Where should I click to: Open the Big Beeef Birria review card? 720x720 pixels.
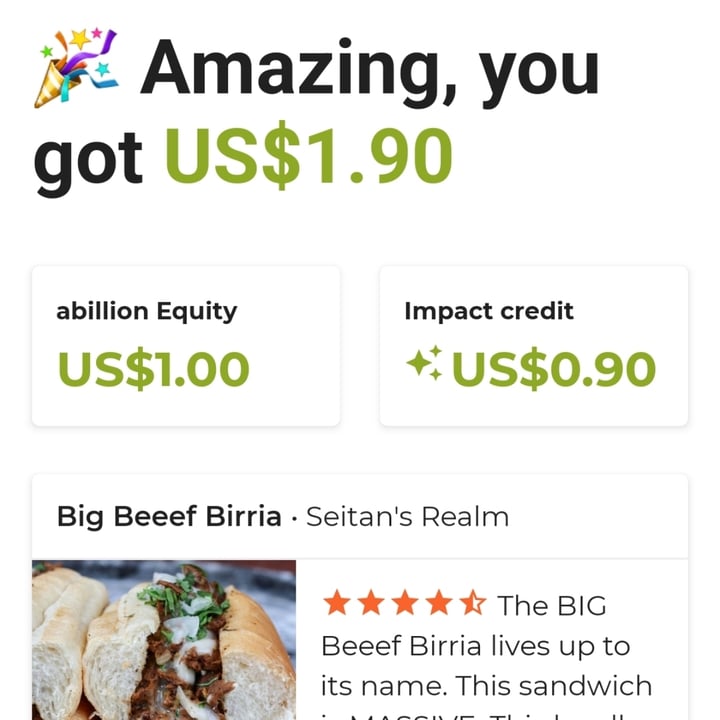[360, 600]
